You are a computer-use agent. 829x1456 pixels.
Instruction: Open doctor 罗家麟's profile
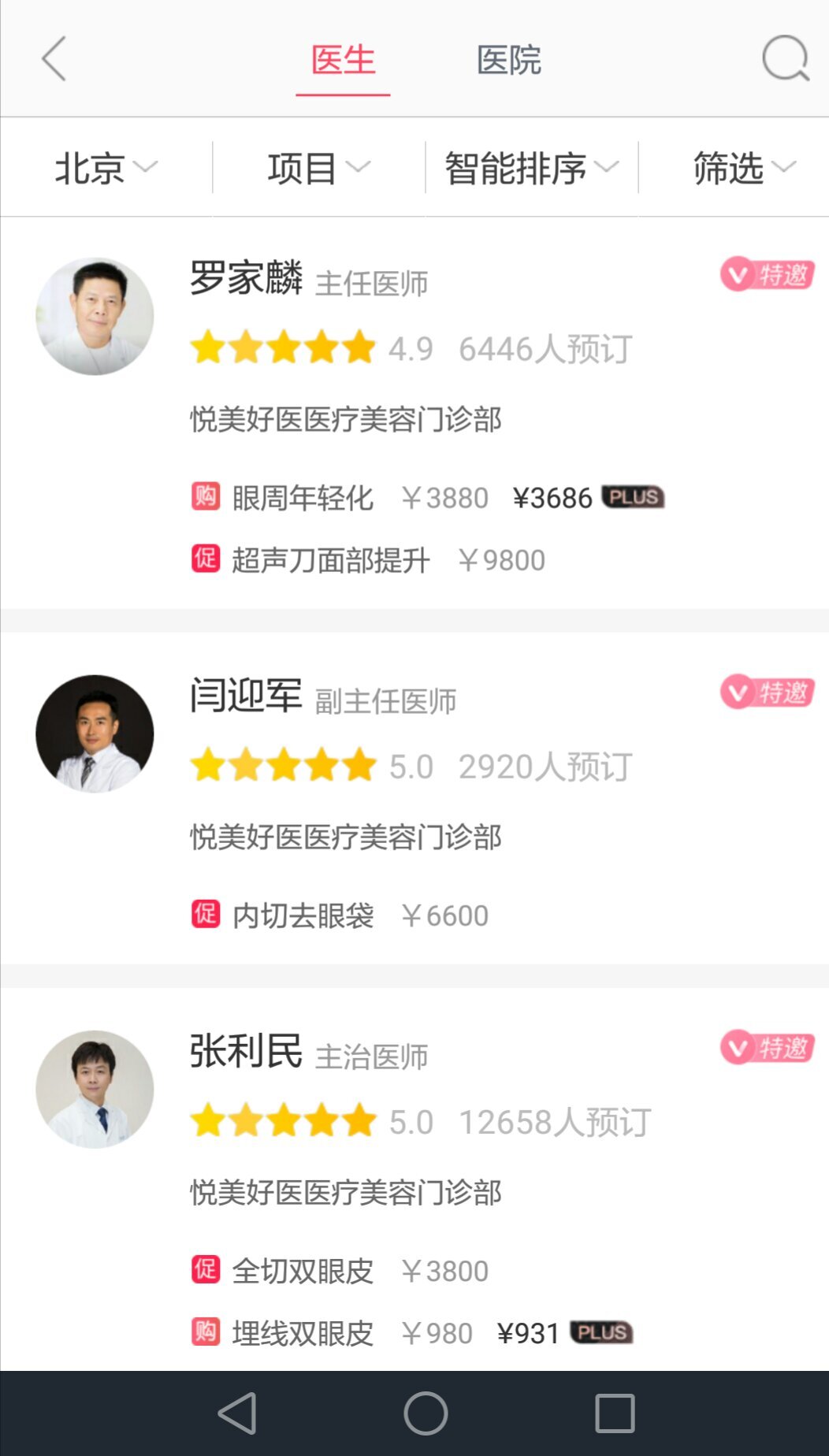(x=246, y=279)
